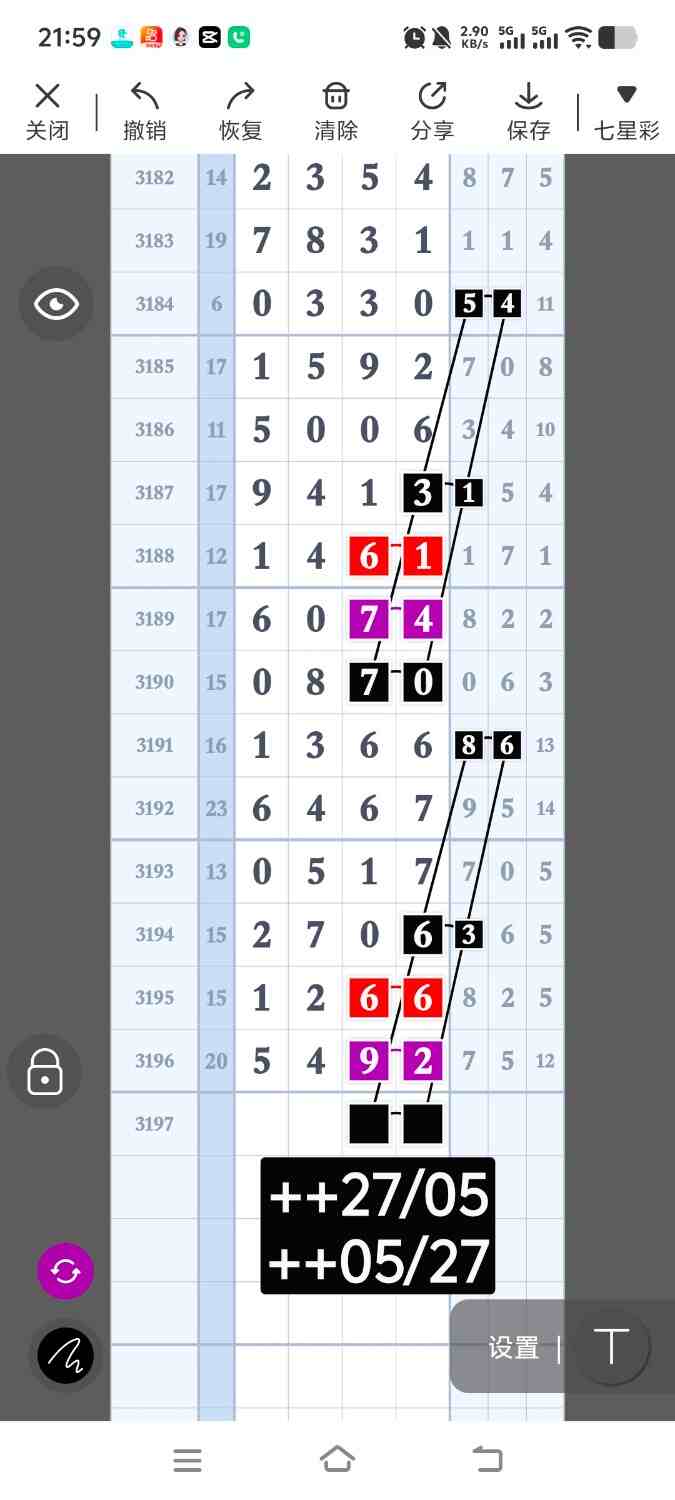Tap the lock icon to lock the chart
The height and width of the screenshot is (1500, 675).
pyautogui.click(x=45, y=1071)
